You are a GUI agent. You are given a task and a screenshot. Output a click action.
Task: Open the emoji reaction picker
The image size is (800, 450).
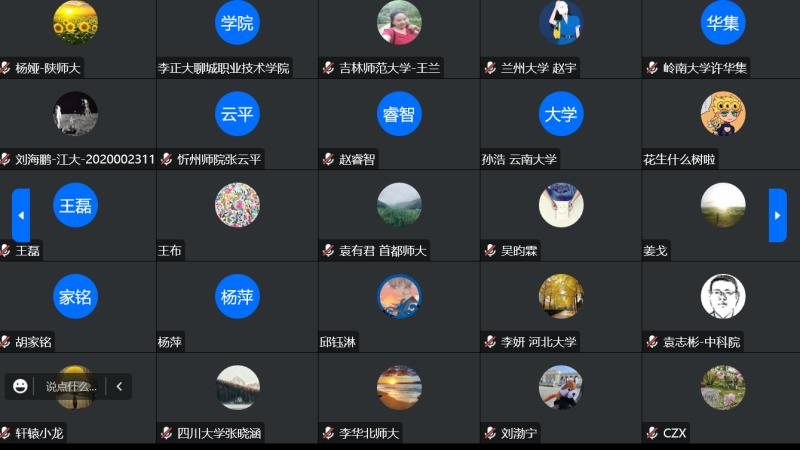[20, 386]
